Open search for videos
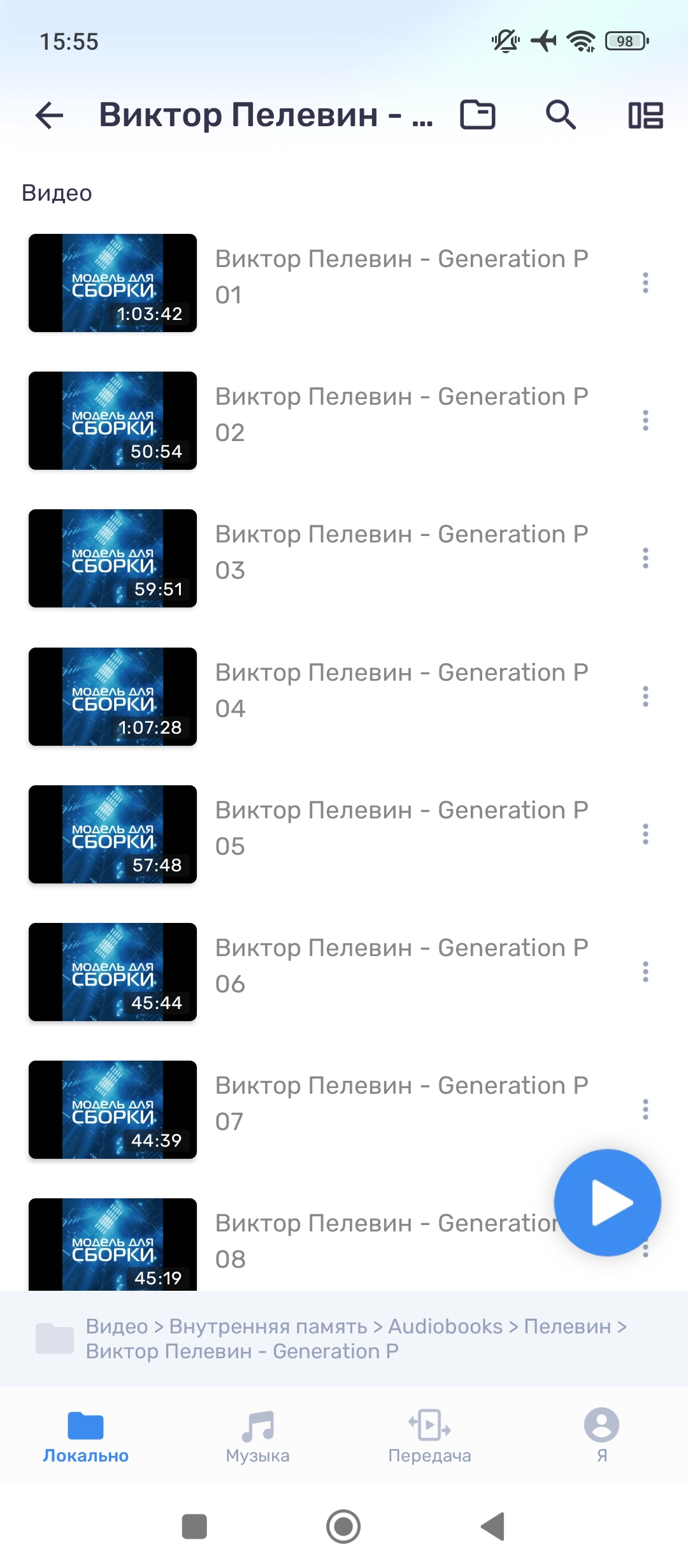This screenshot has width=688, height=1568. [x=561, y=115]
